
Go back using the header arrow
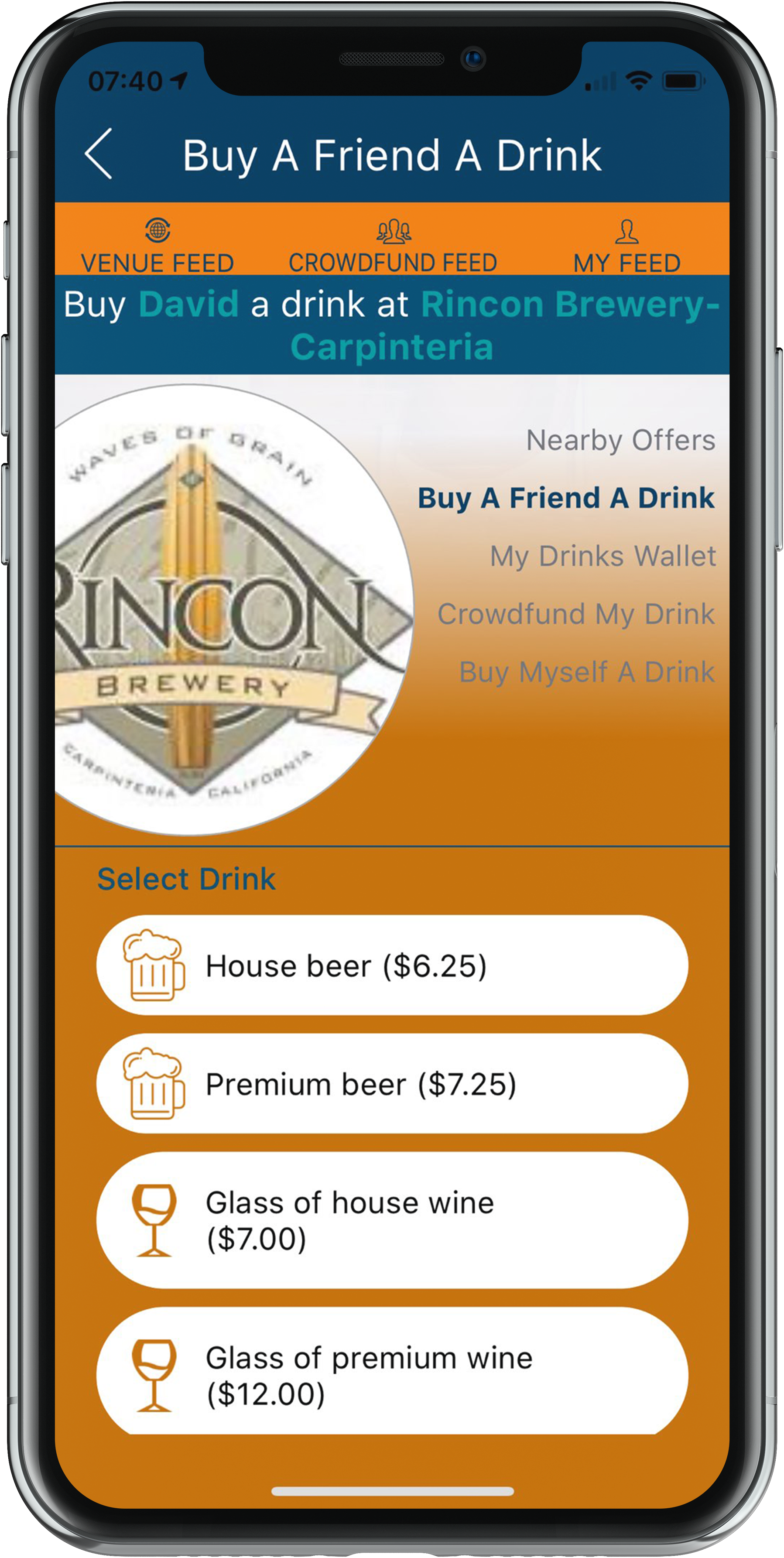point(99,154)
